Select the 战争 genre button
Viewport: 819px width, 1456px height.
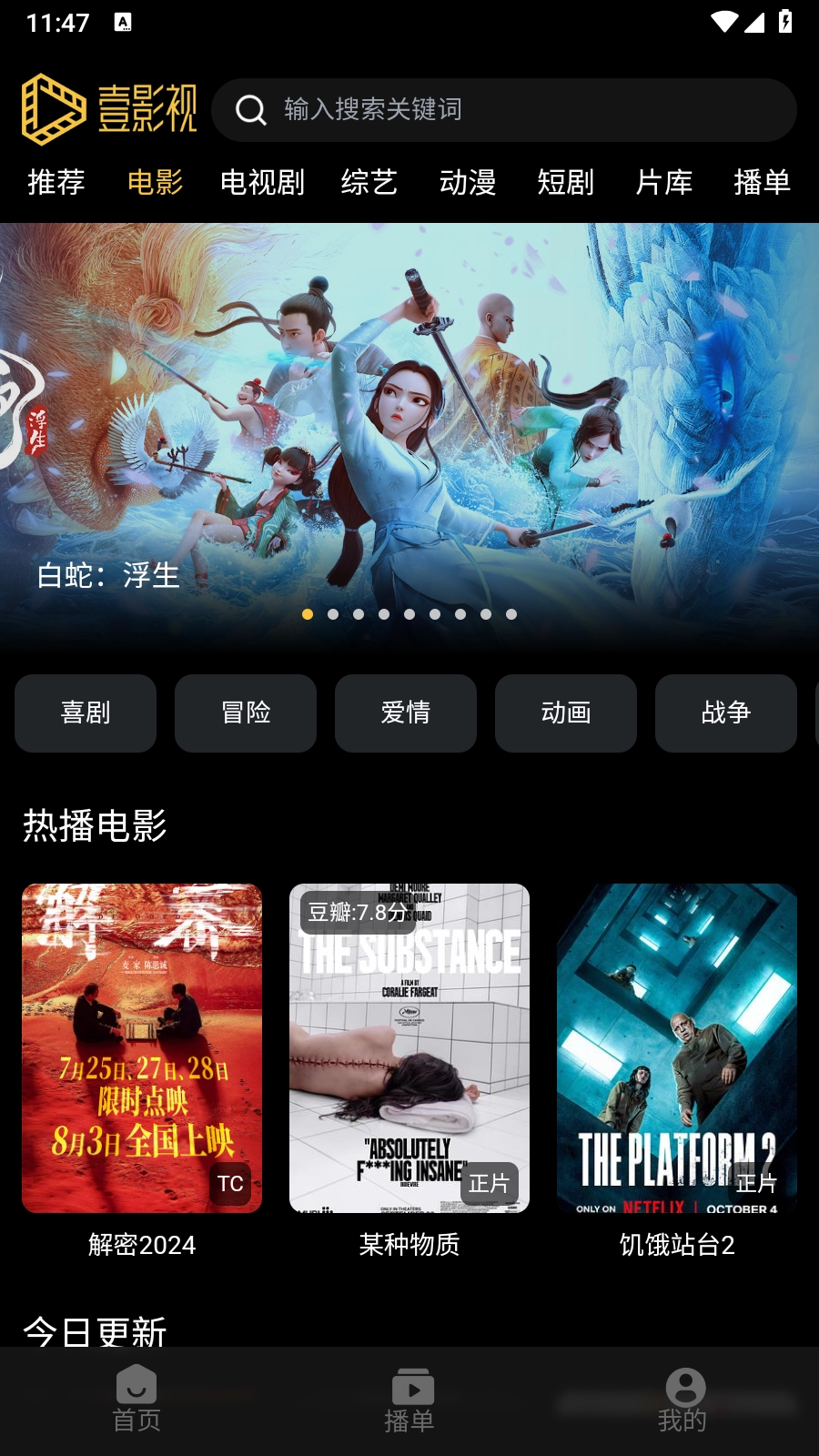(x=725, y=713)
